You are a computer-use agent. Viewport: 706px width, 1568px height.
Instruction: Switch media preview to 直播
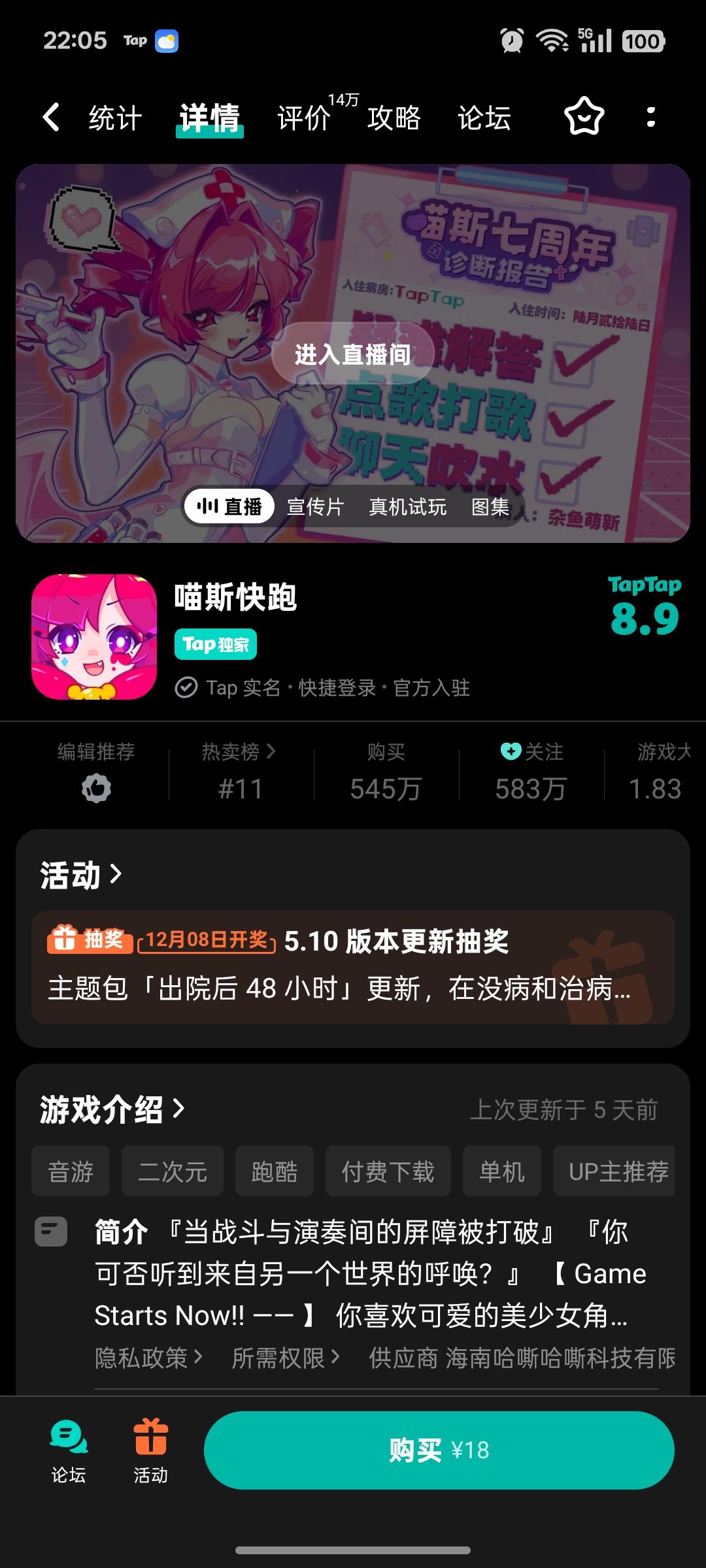pos(230,506)
